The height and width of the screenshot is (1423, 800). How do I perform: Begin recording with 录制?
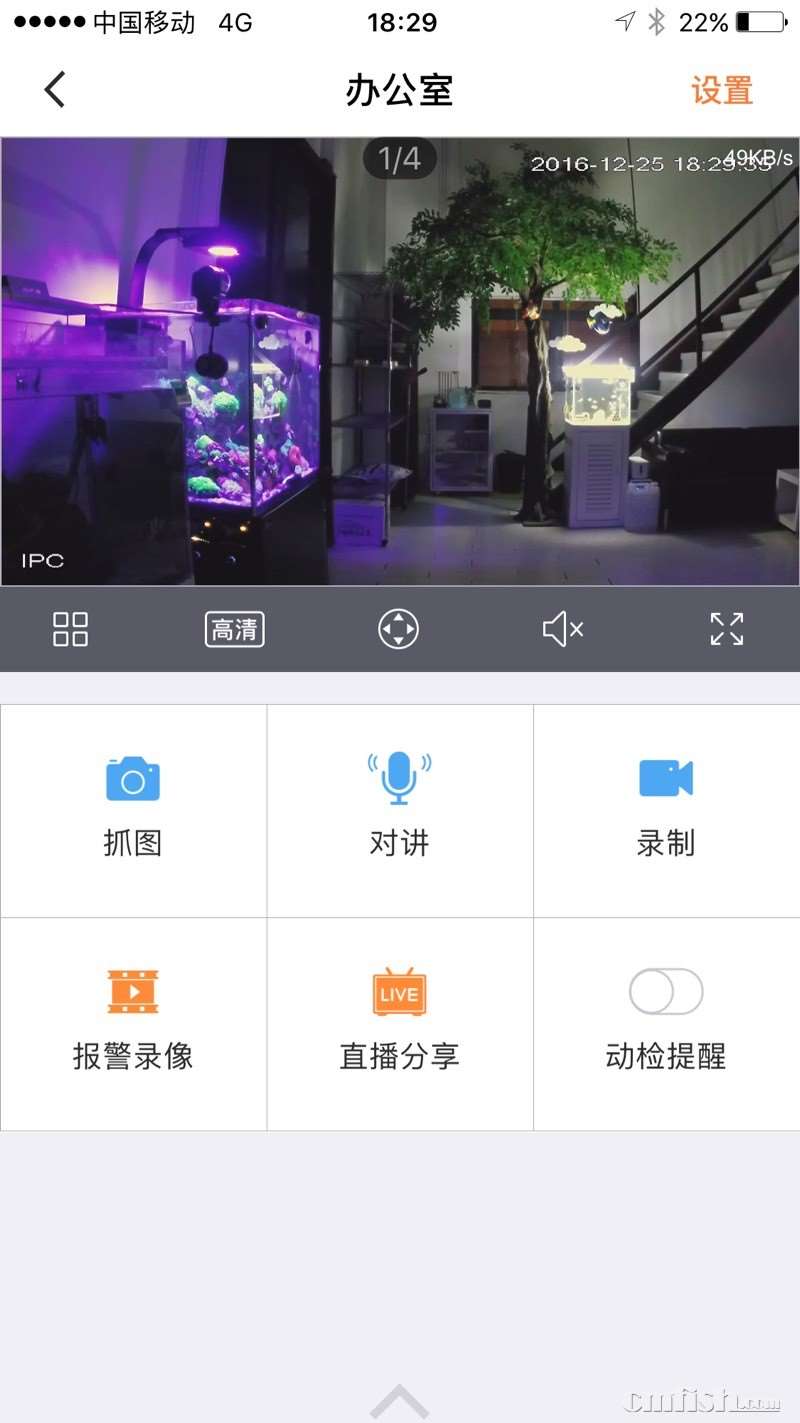pyautogui.click(x=666, y=808)
